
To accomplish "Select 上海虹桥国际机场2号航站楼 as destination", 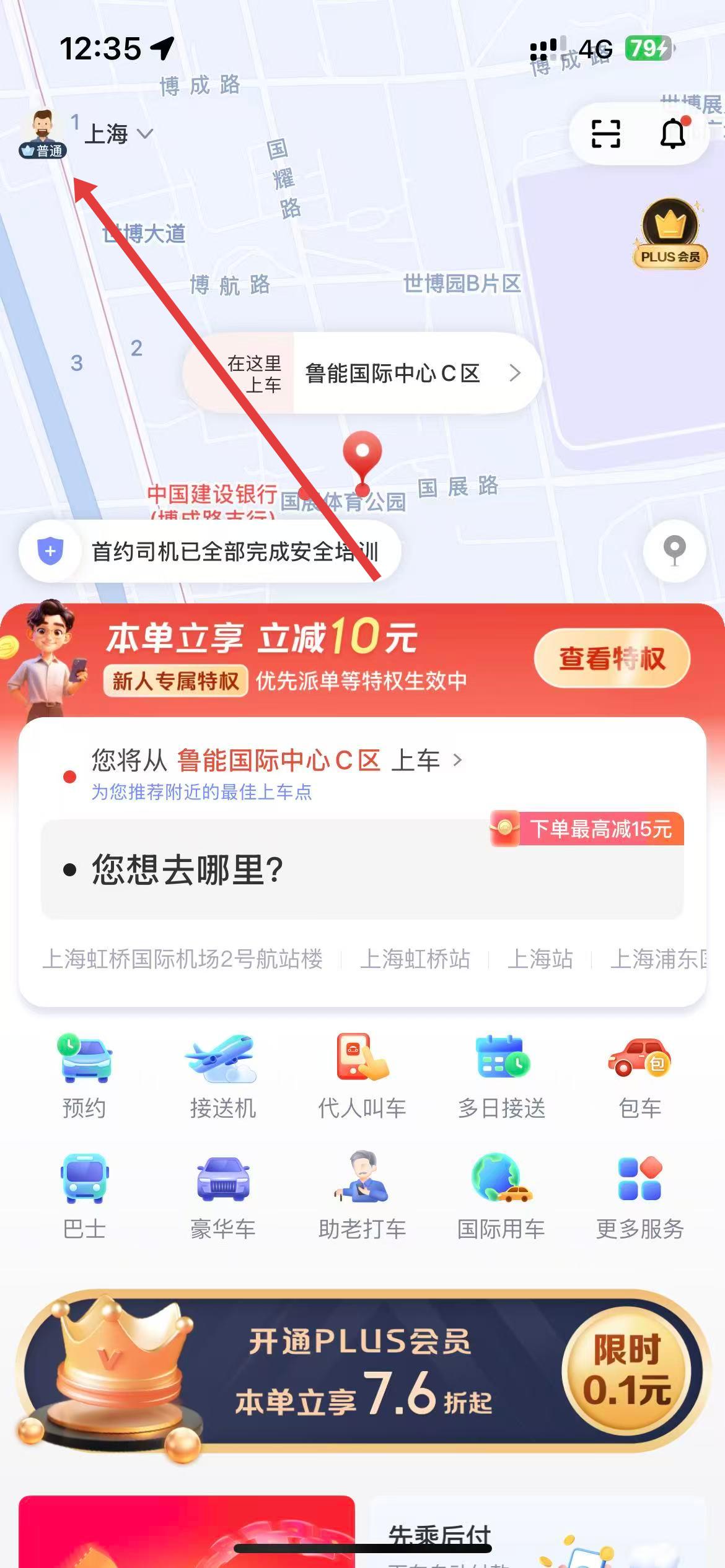I will coord(182,959).
